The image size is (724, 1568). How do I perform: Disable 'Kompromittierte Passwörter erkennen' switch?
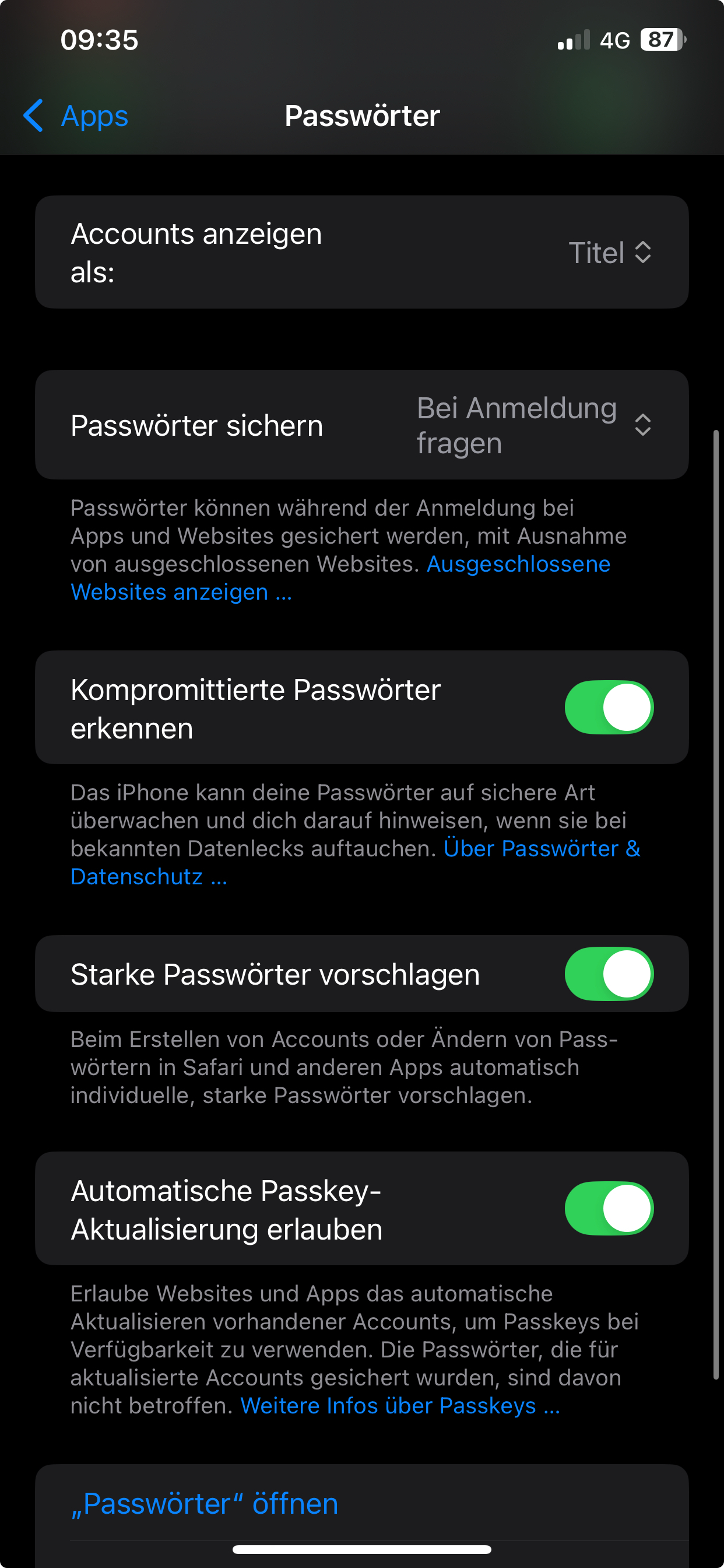click(x=609, y=708)
